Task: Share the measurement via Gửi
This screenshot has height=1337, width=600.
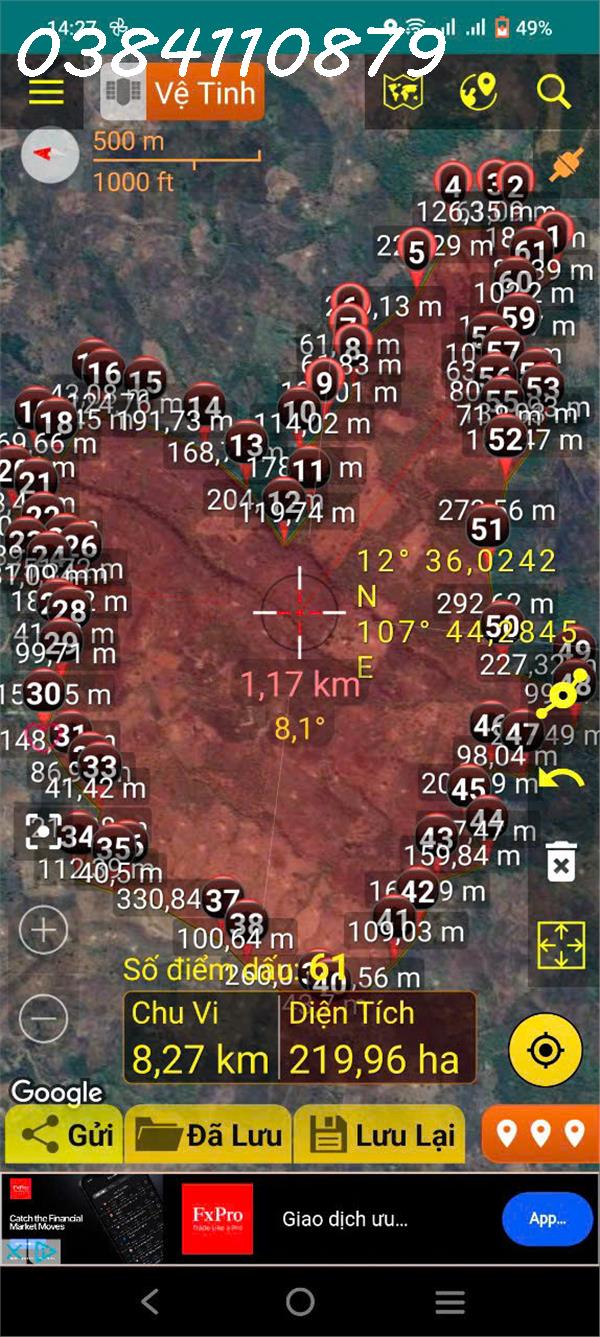Action: [65, 1135]
